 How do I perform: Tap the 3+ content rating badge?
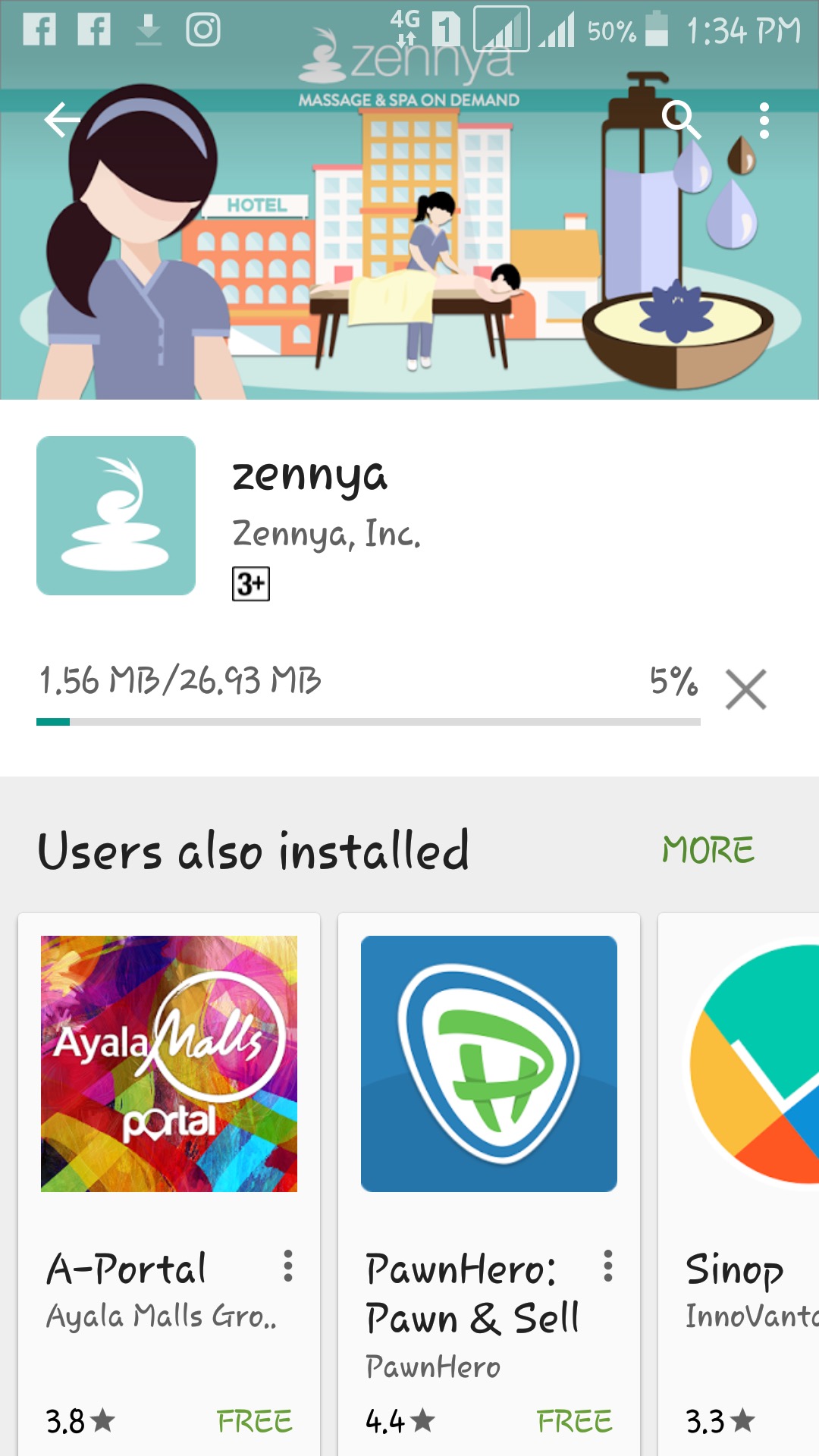pyautogui.click(x=251, y=584)
